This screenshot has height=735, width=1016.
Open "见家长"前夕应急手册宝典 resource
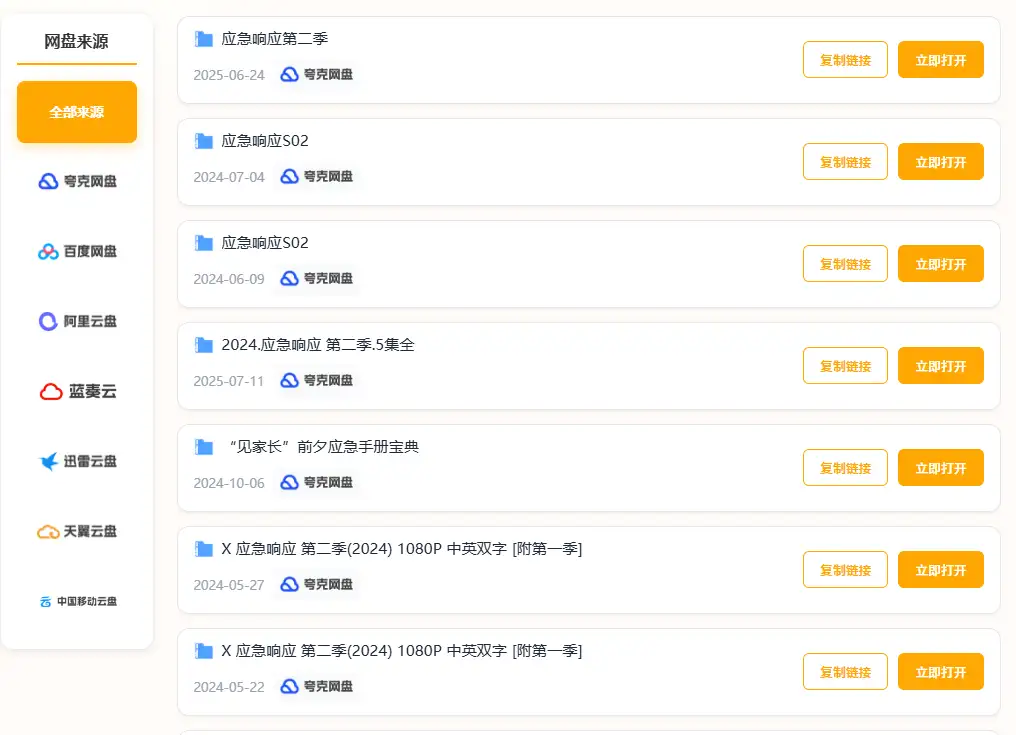[x=940, y=468]
